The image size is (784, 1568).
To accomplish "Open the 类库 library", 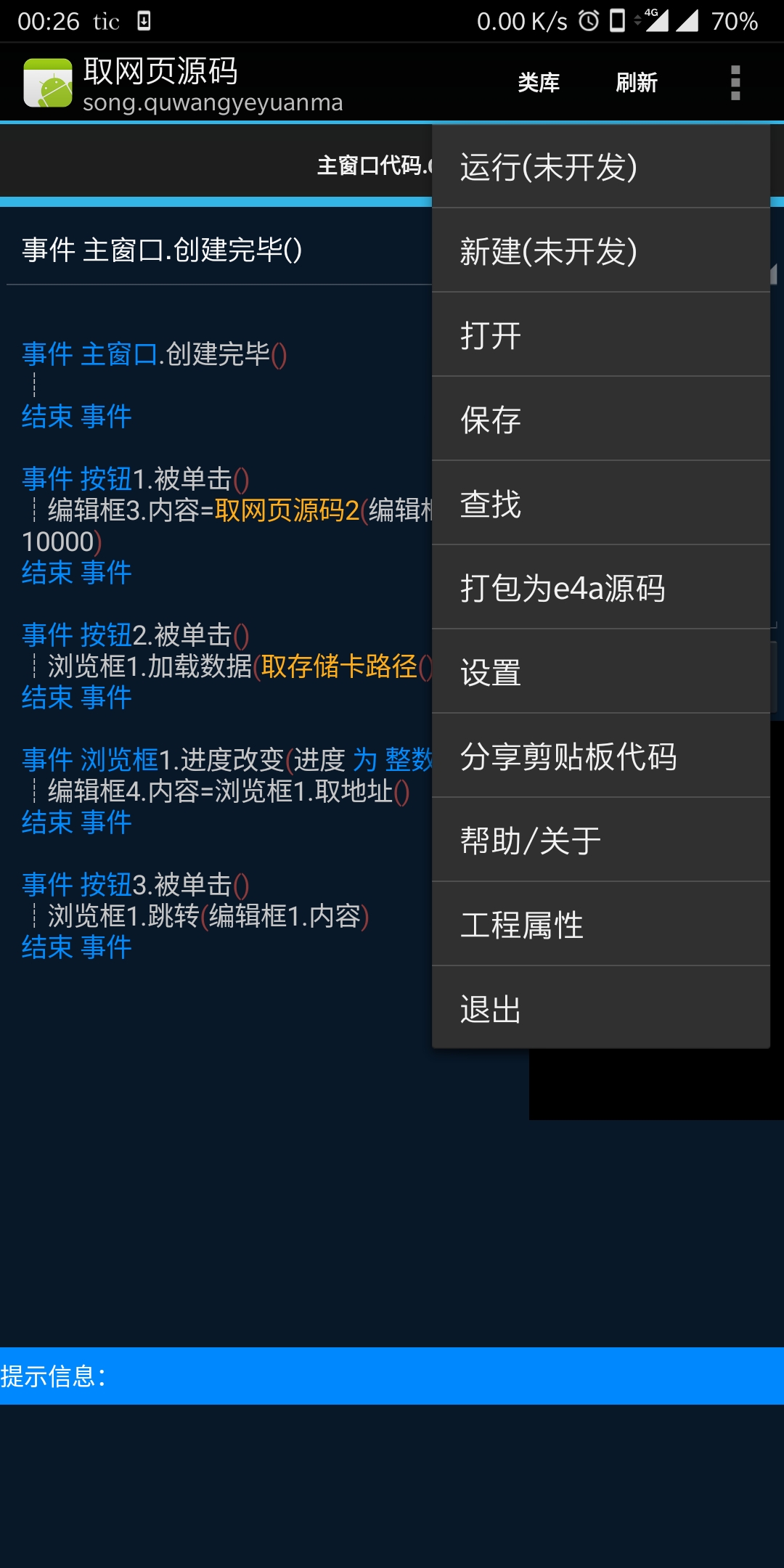I will 539,83.
